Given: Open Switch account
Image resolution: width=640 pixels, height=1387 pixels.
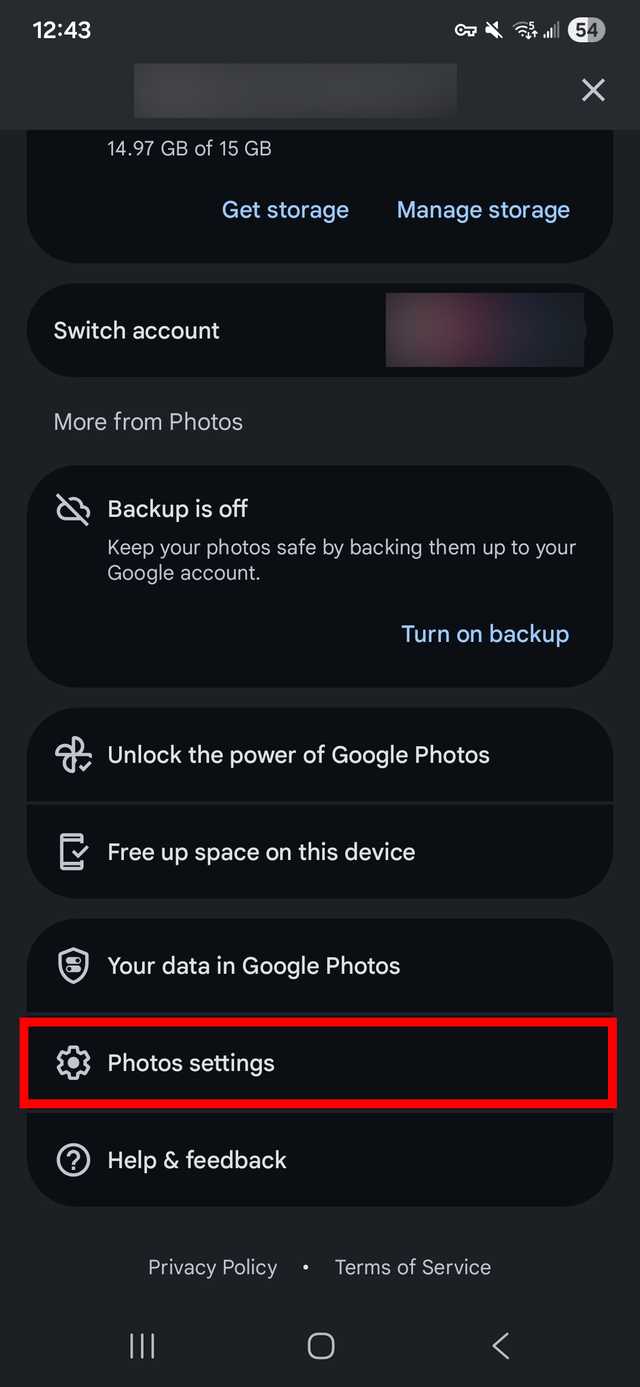Looking at the screenshot, I should (x=137, y=331).
